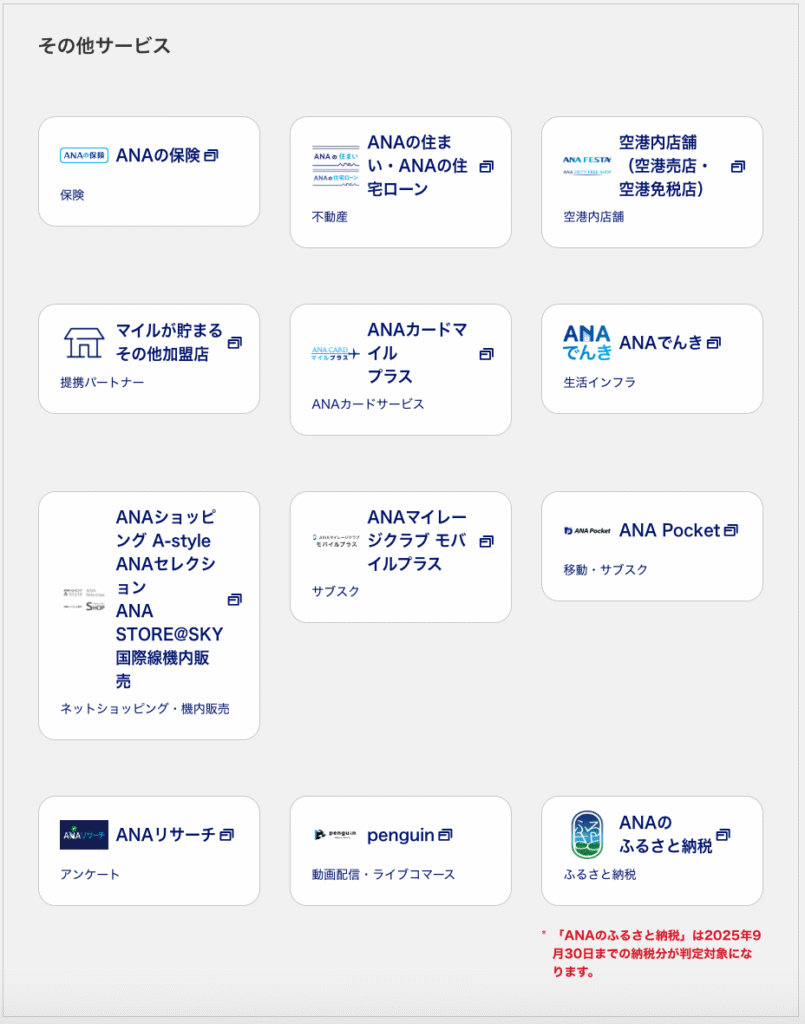Image resolution: width=805 pixels, height=1024 pixels.
Task: Select マイルが貯まるその他加盟店 card
Action: pyautogui.click(x=149, y=358)
